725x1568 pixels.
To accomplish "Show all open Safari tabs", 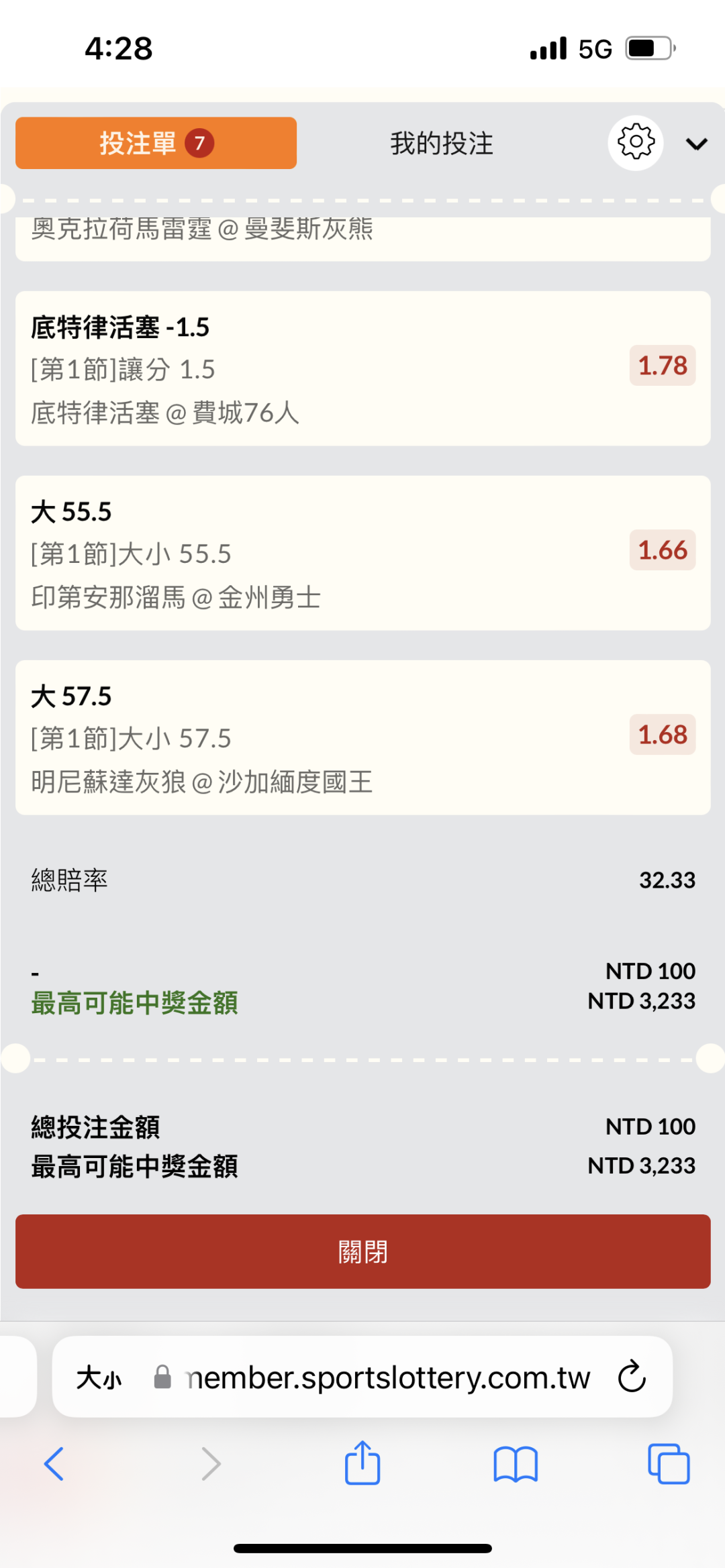I will 669,1463.
